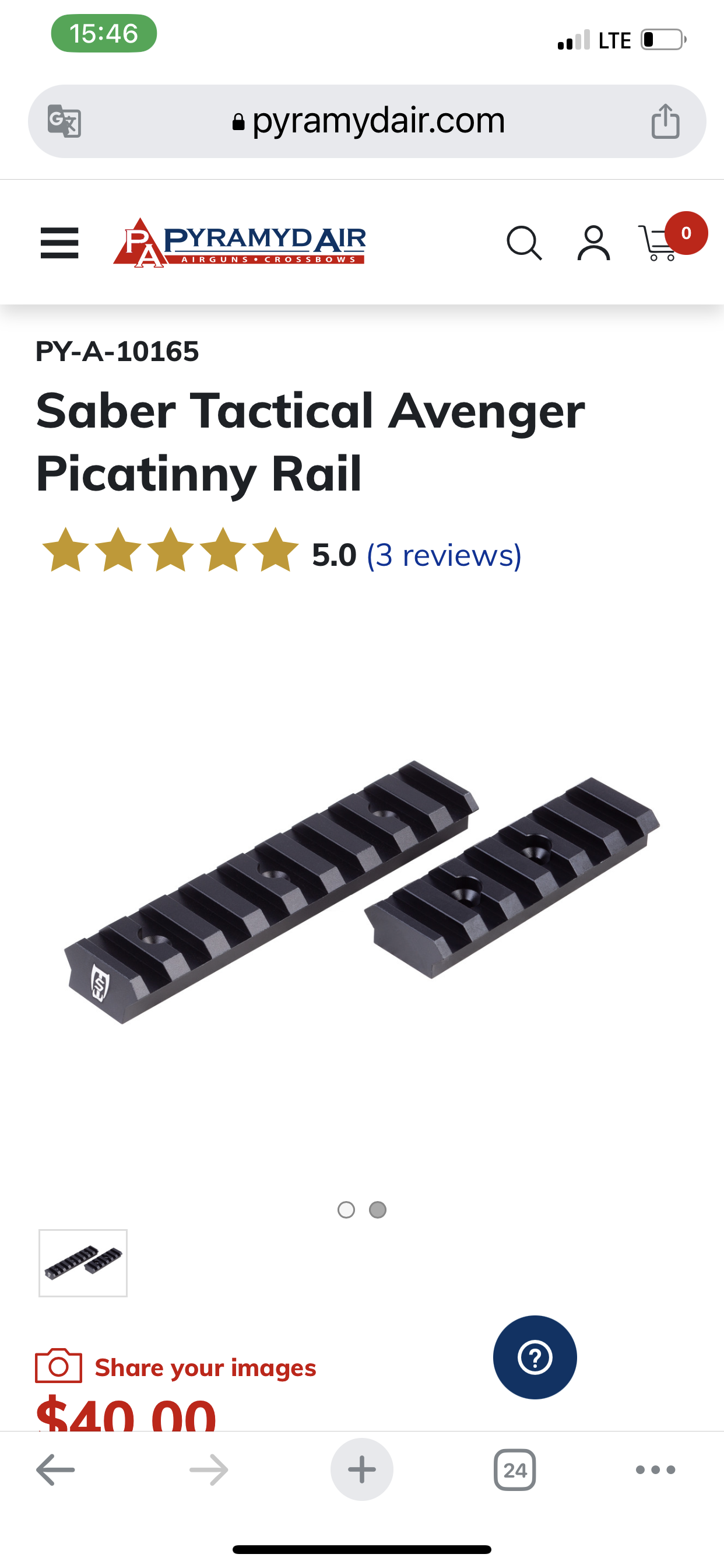Screen dimensions: 724x1568
Task: Enlarge the main product image
Action: [x=362, y=892]
